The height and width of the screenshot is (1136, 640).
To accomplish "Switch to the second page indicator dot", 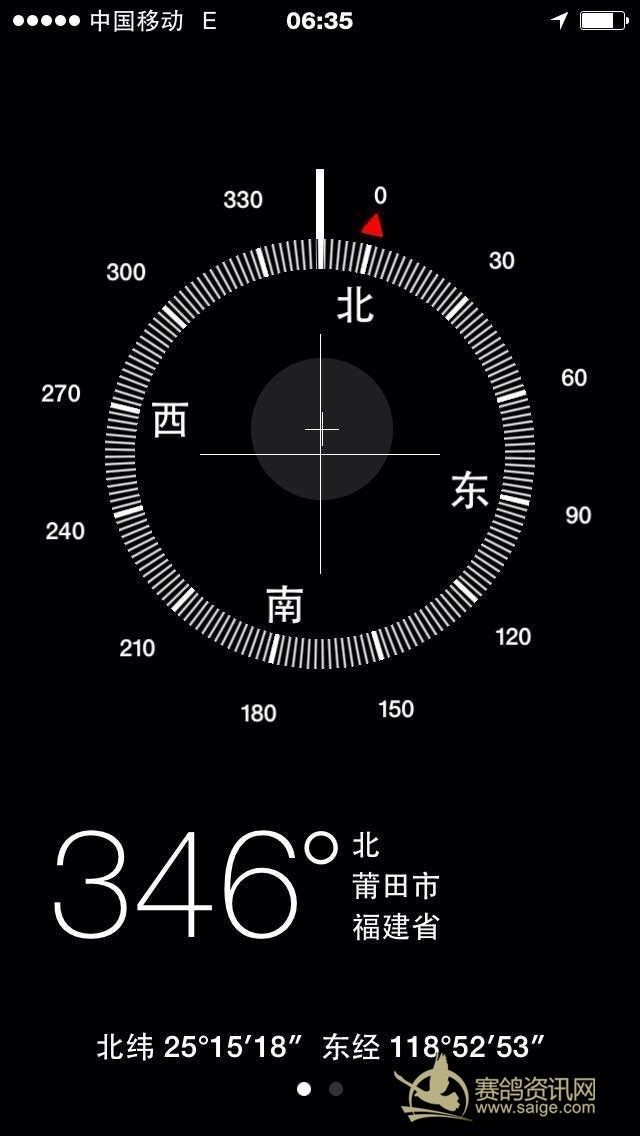I will click(x=336, y=1089).
